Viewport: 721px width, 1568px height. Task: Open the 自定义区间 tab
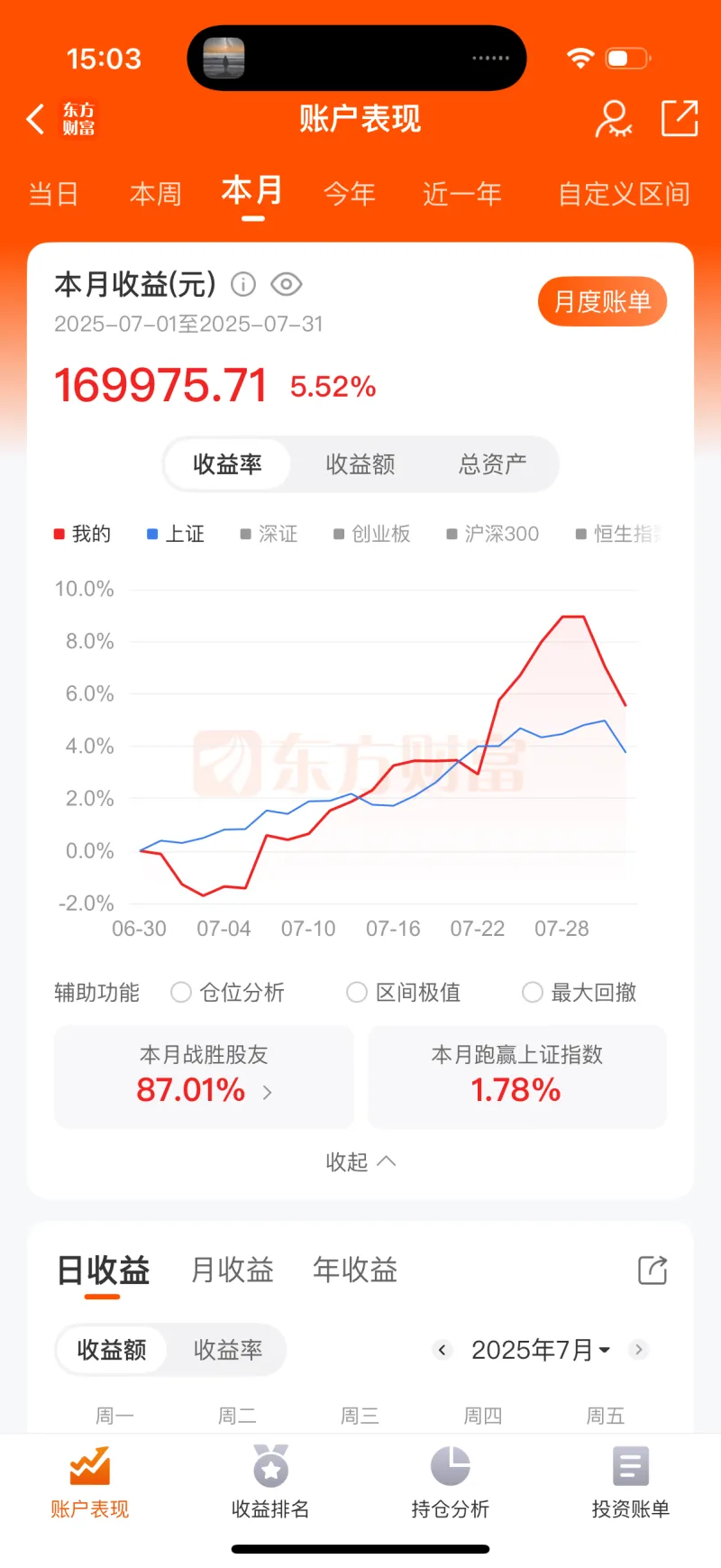pos(624,194)
